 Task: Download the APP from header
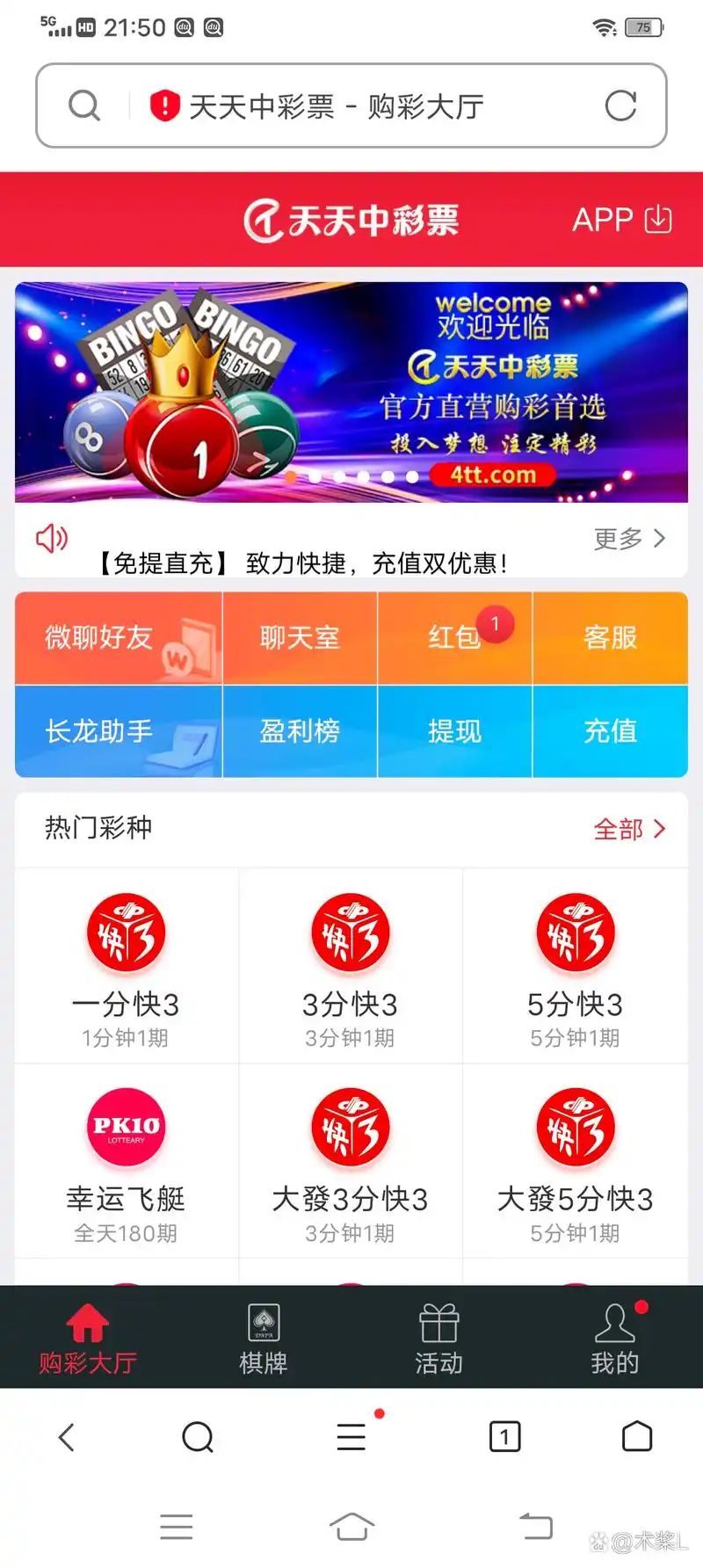621,220
